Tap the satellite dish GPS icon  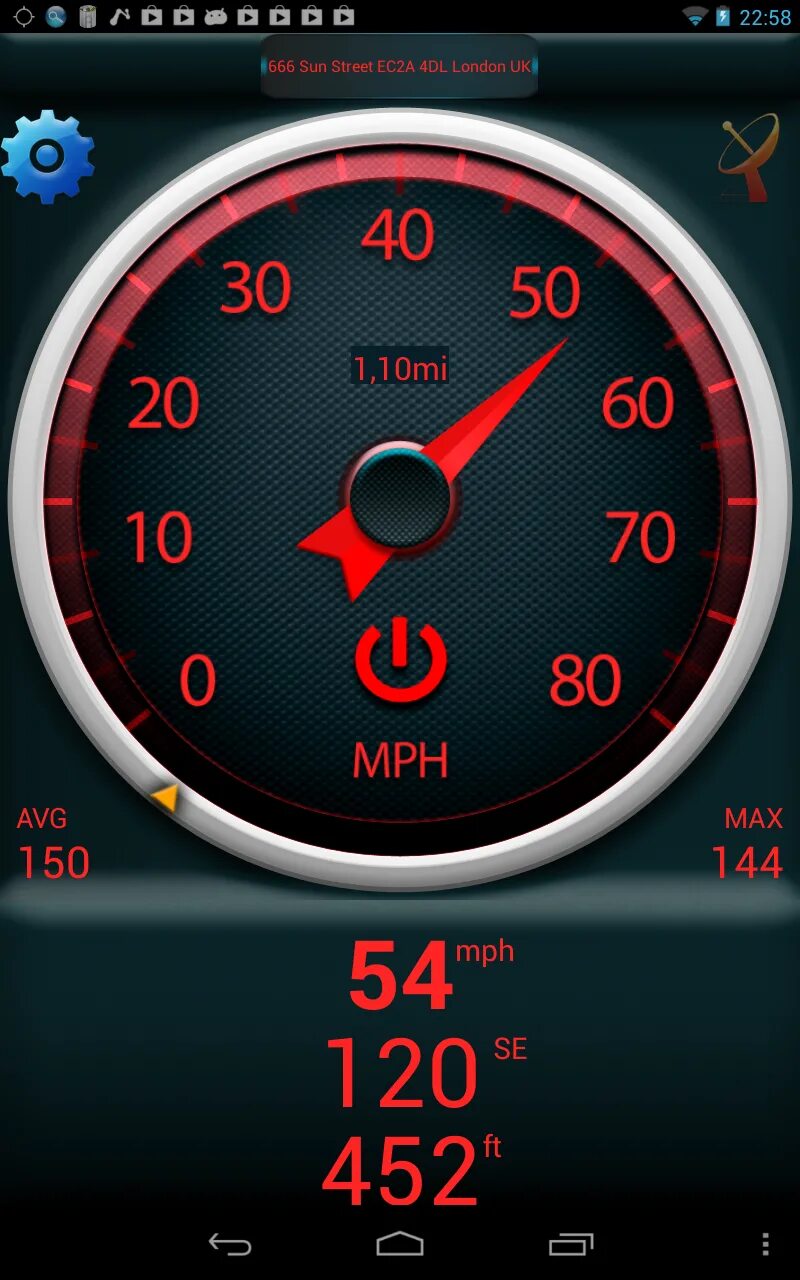[x=748, y=156]
